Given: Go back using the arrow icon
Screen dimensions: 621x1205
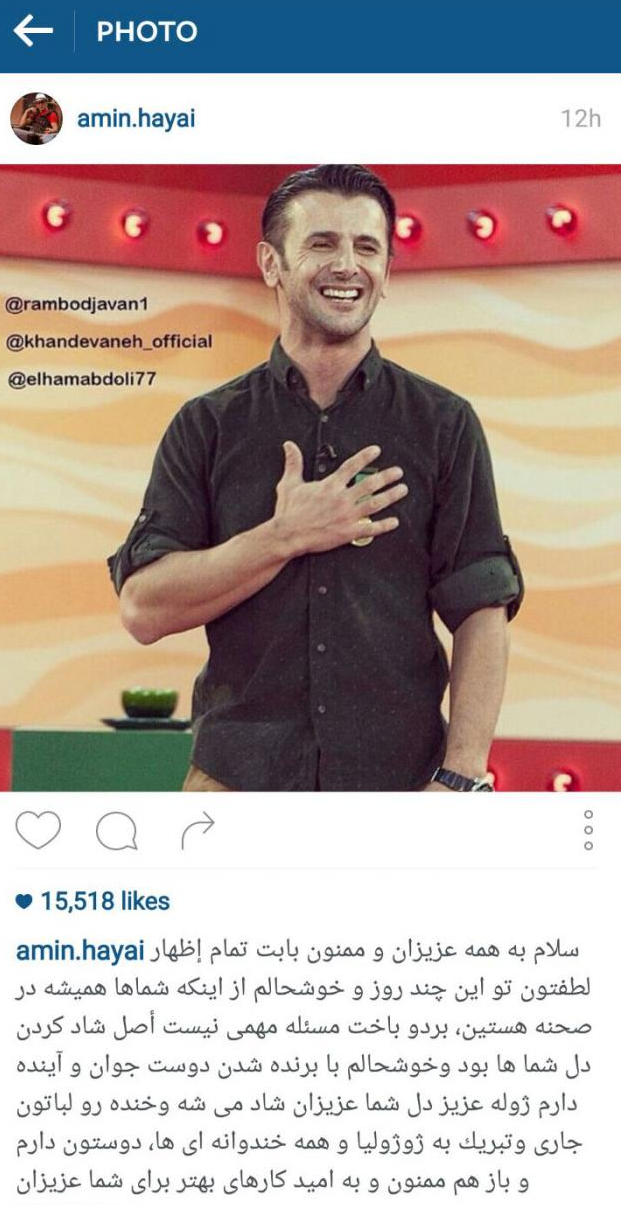Looking at the screenshot, I should (34, 31).
